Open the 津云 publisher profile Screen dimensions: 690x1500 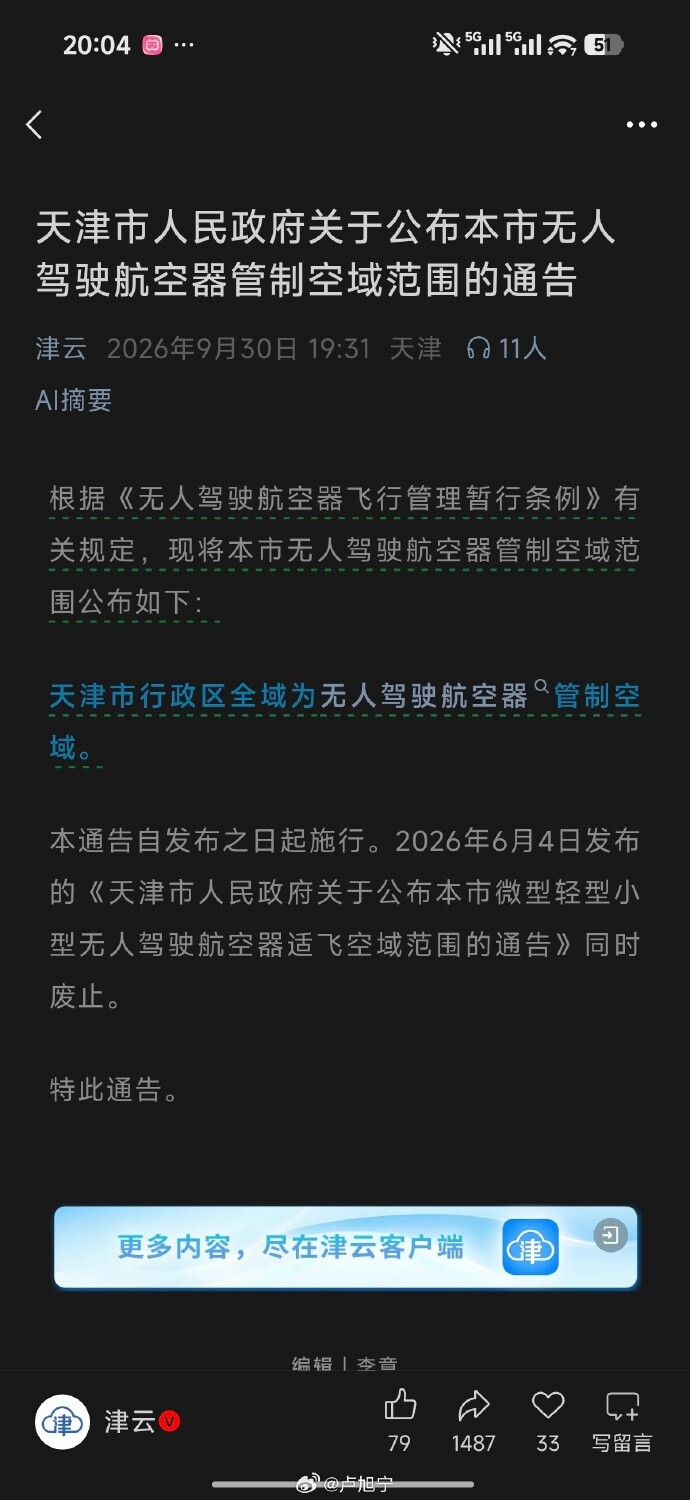108,1421
